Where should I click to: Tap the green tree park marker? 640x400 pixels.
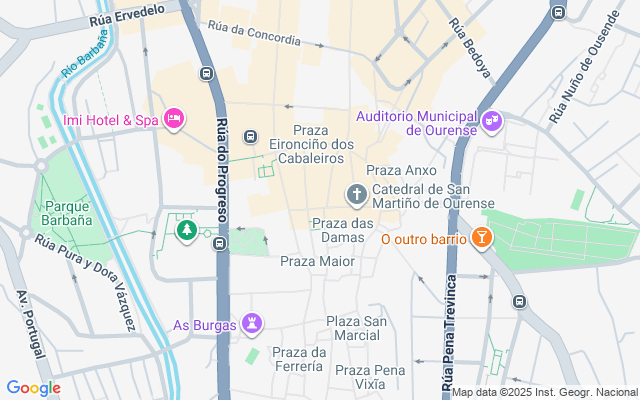(186, 232)
